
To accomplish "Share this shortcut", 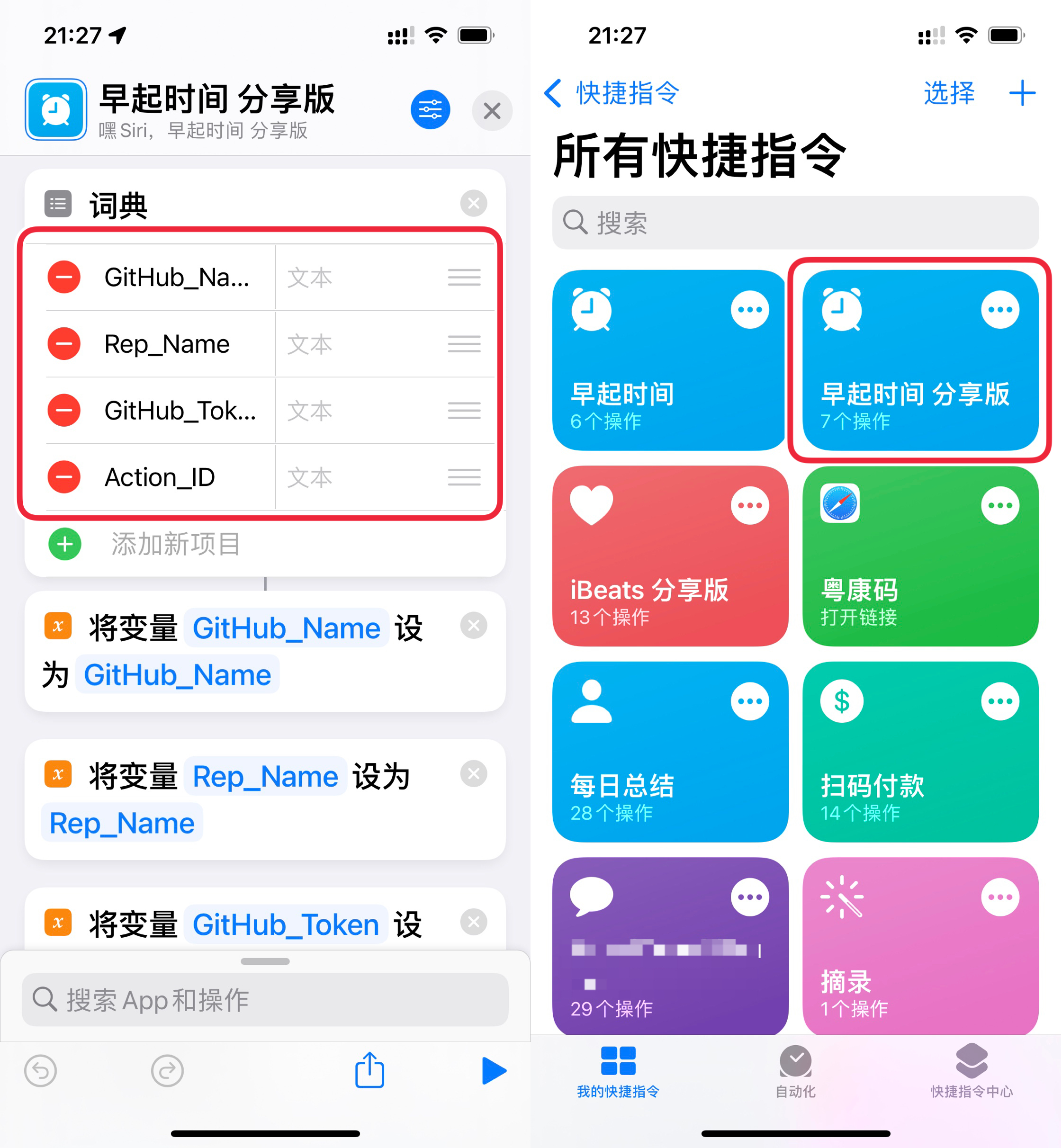I will point(369,1070).
